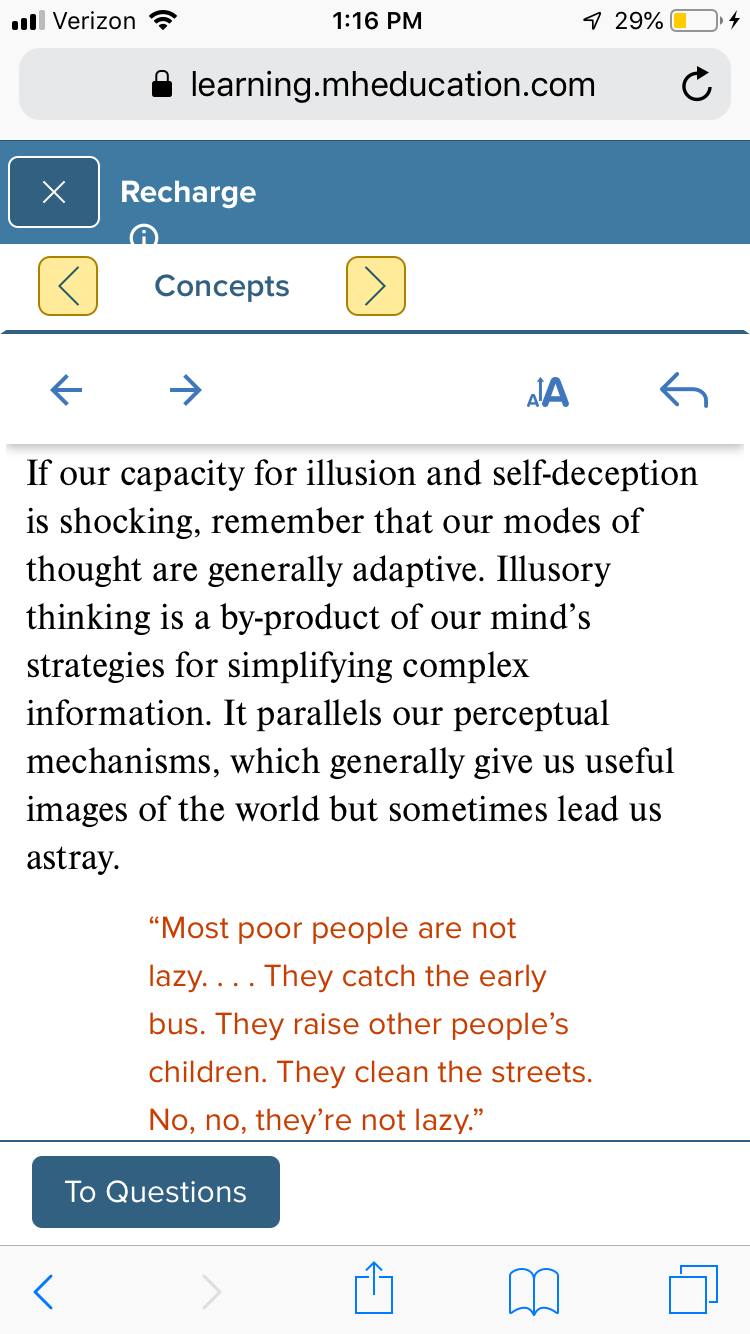Screen dimensions: 750x1334
Task: Reload the page in Safari
Action: click(x=697, y=86)
